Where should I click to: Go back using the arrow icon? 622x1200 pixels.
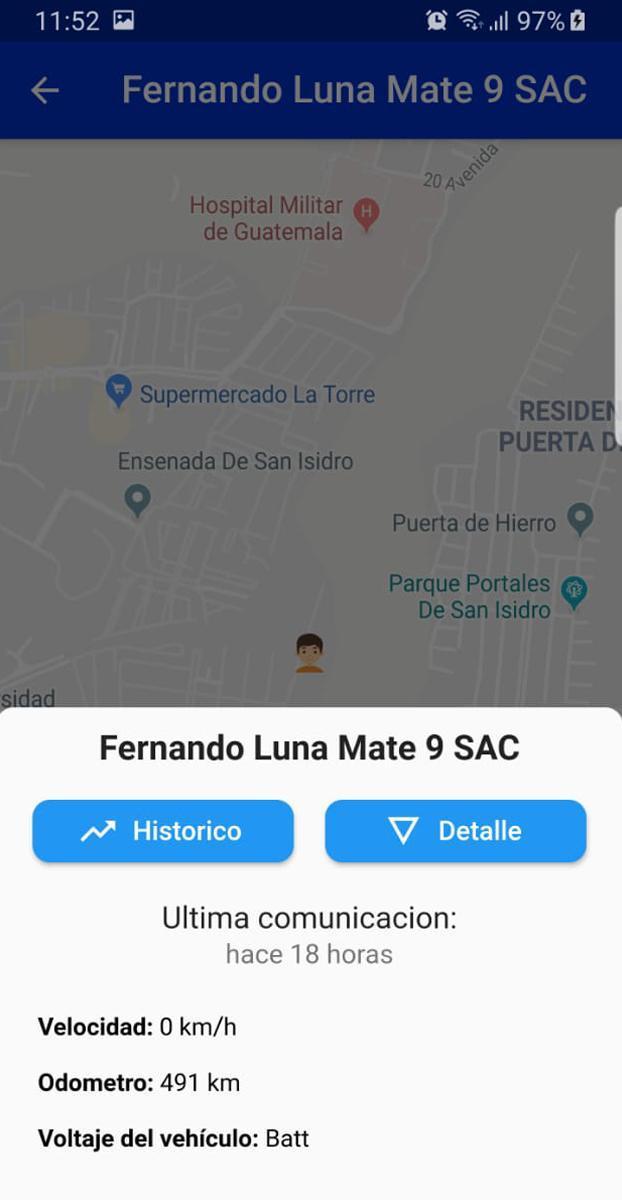point(45,91)
